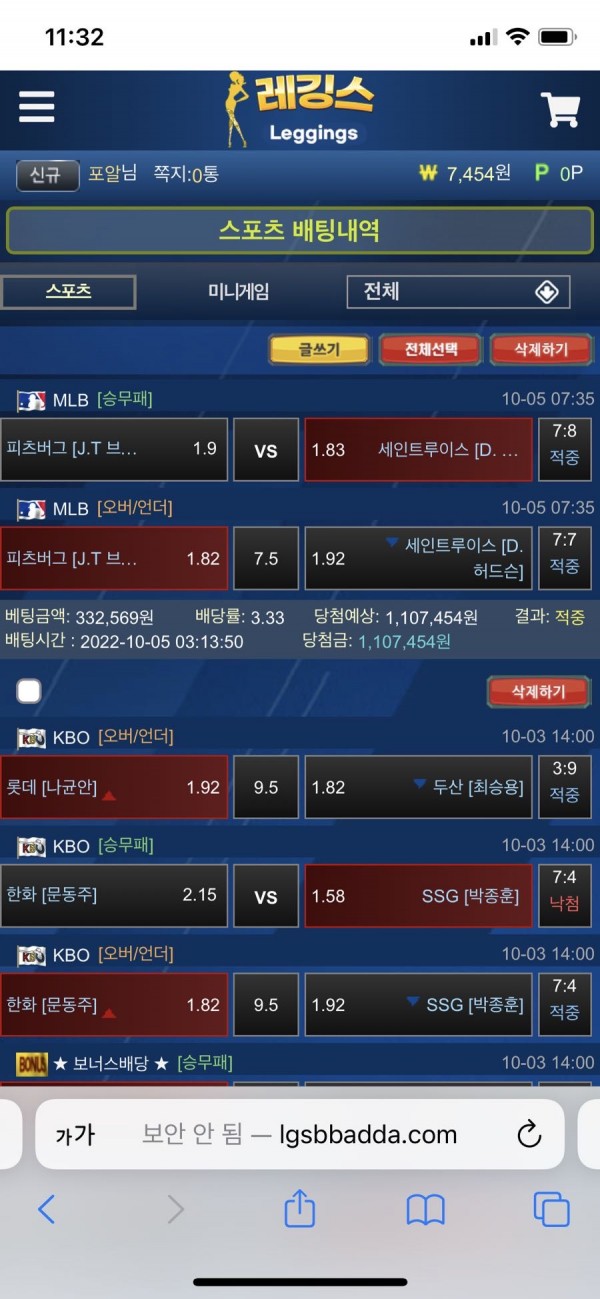Tap the 글쓰기 button
Image resolution: width=600 pixels, height=1299 pixels.
click(x=320, y=350)
